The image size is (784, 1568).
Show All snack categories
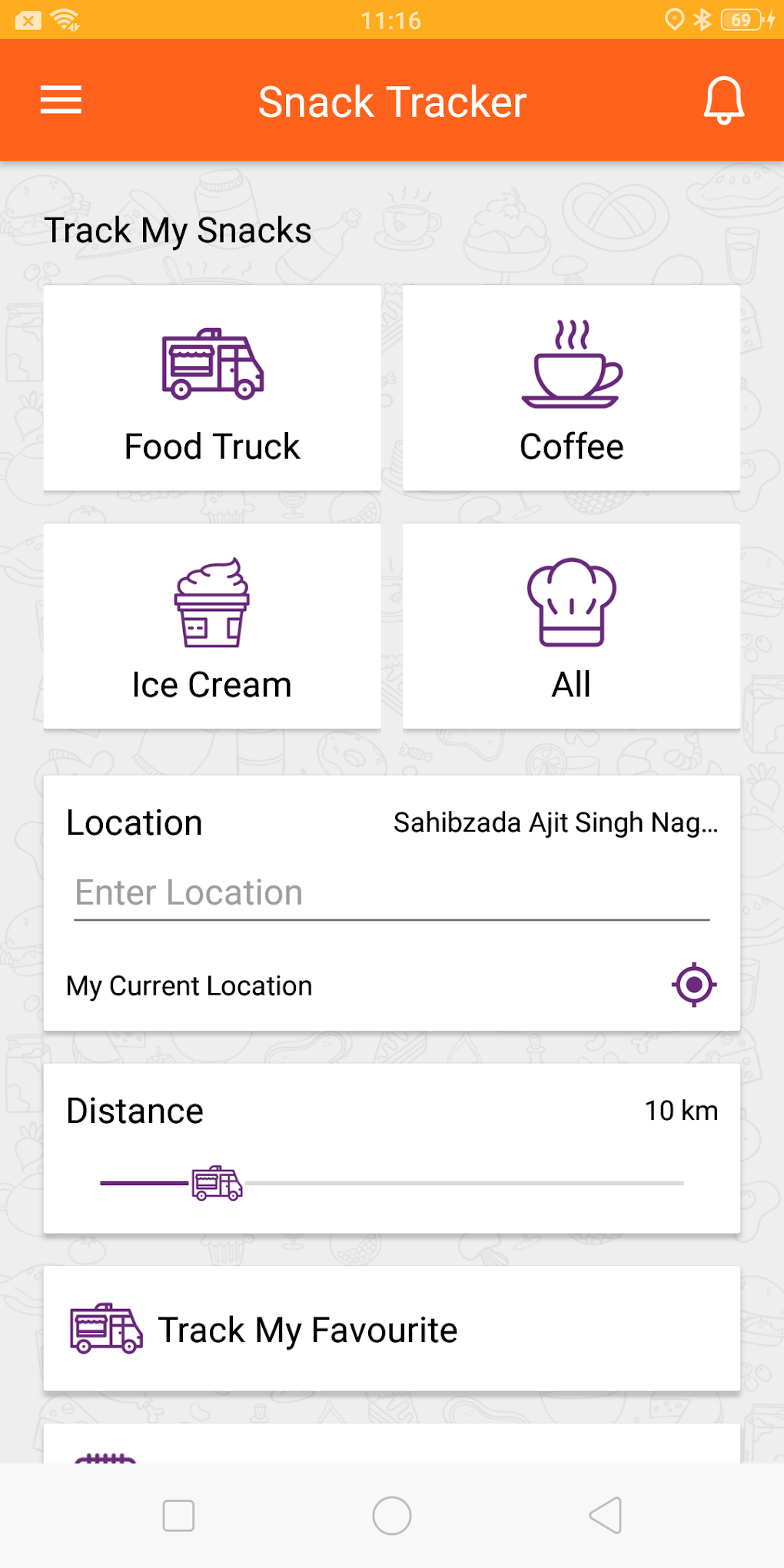click(x=571, y=626)
